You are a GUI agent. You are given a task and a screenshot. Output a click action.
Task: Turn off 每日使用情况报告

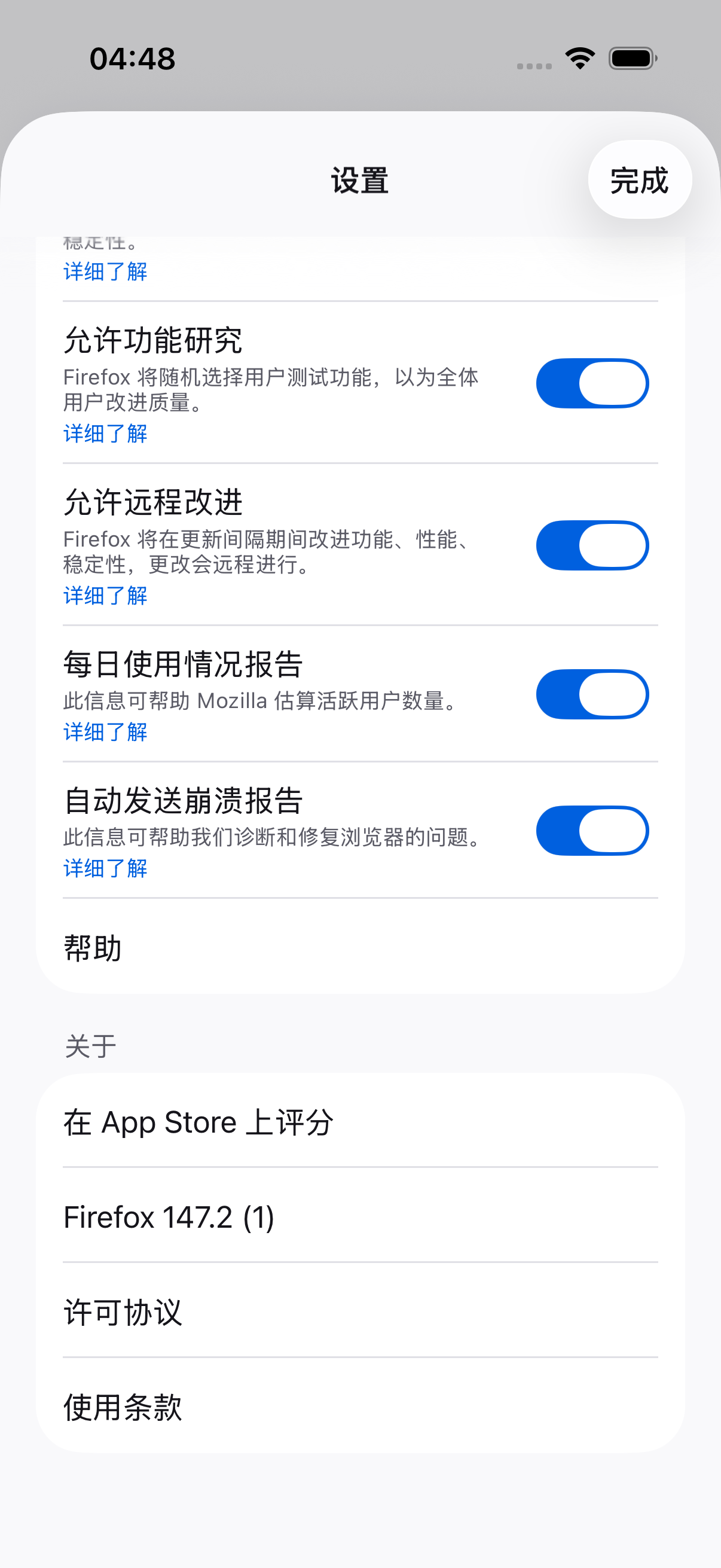click(x=591, y=694)
